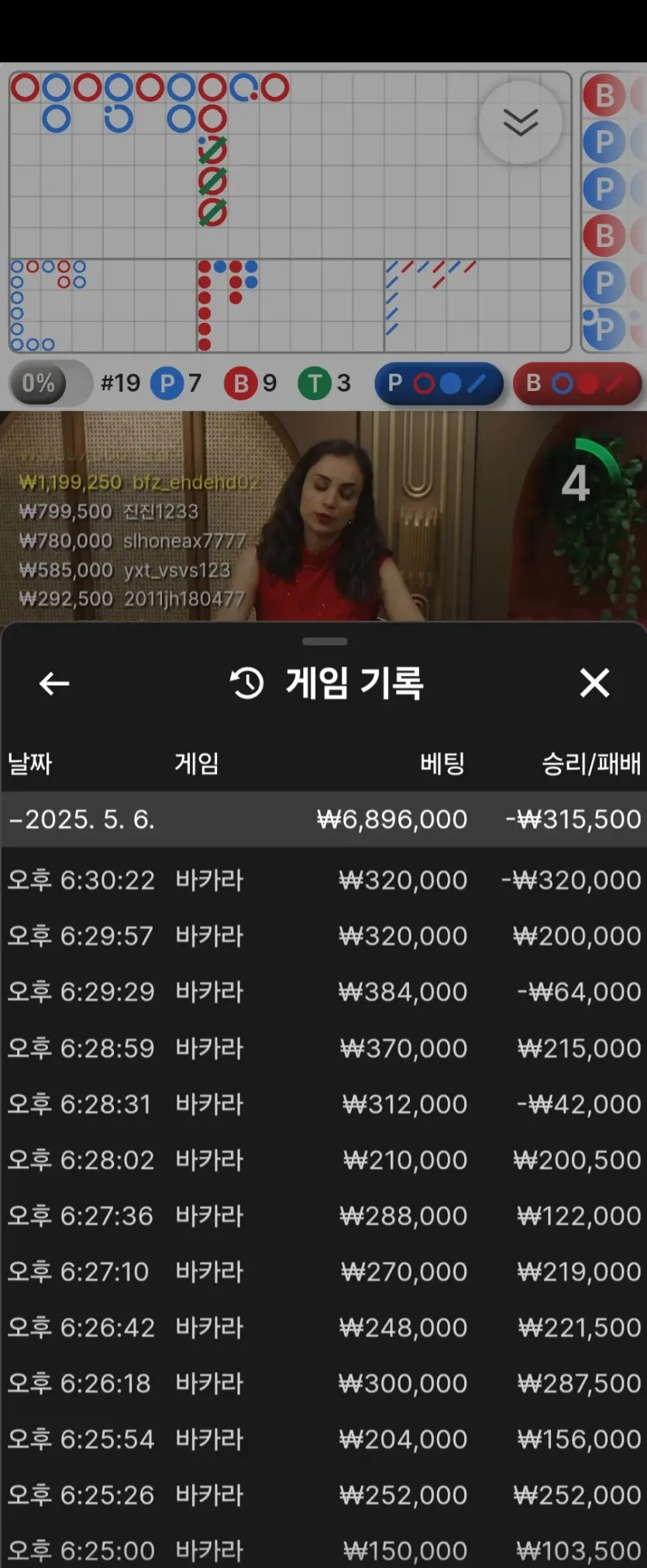The image size is (647, 1568).
Task: Go back from game history
Action: [x=54, y=683]
